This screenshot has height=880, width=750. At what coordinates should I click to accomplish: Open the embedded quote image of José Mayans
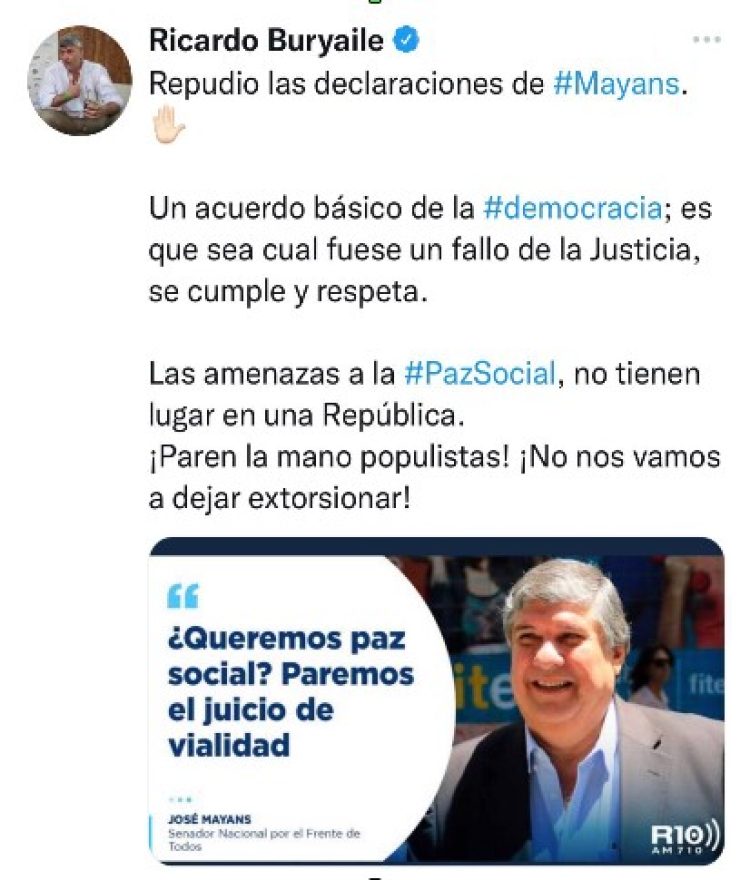coord(440,700)
